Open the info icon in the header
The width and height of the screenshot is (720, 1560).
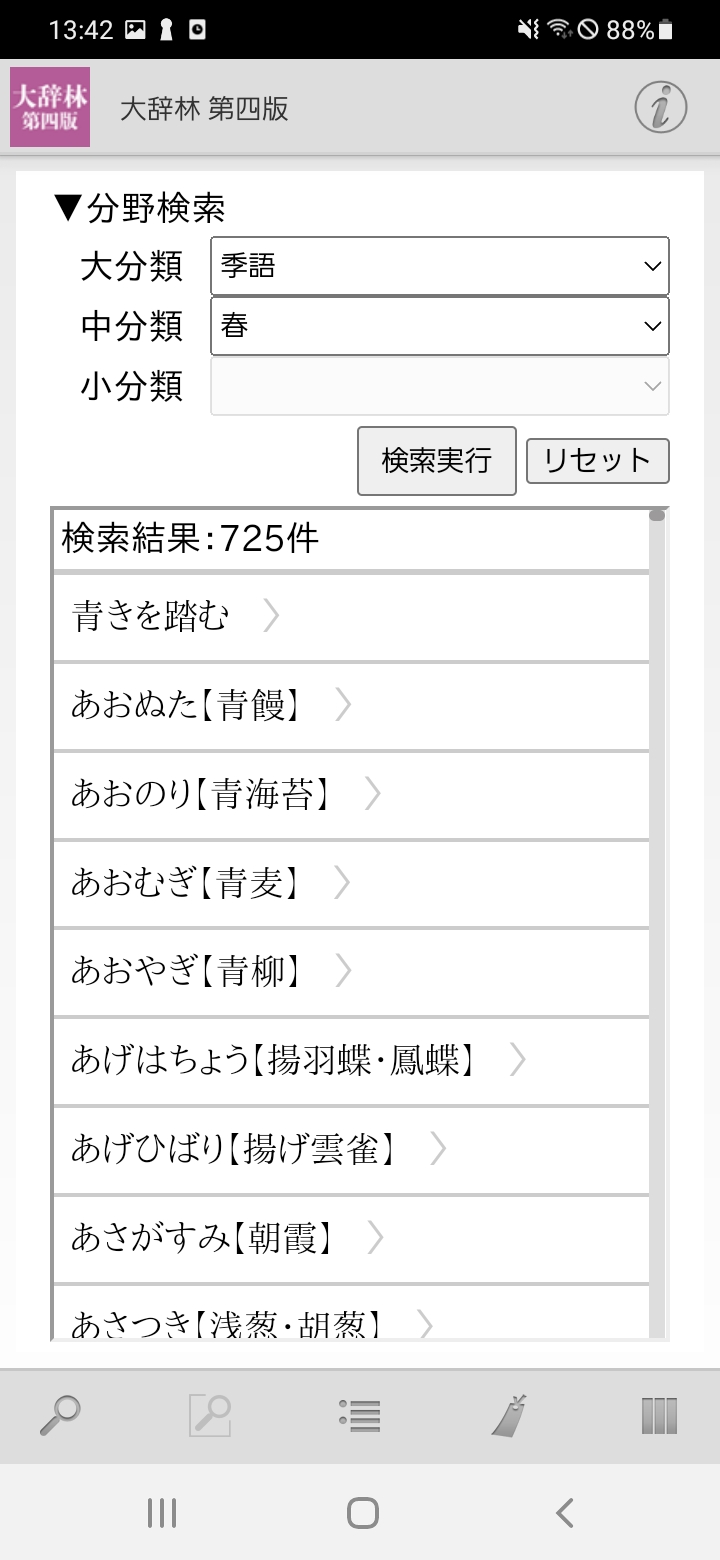point(660,107)
